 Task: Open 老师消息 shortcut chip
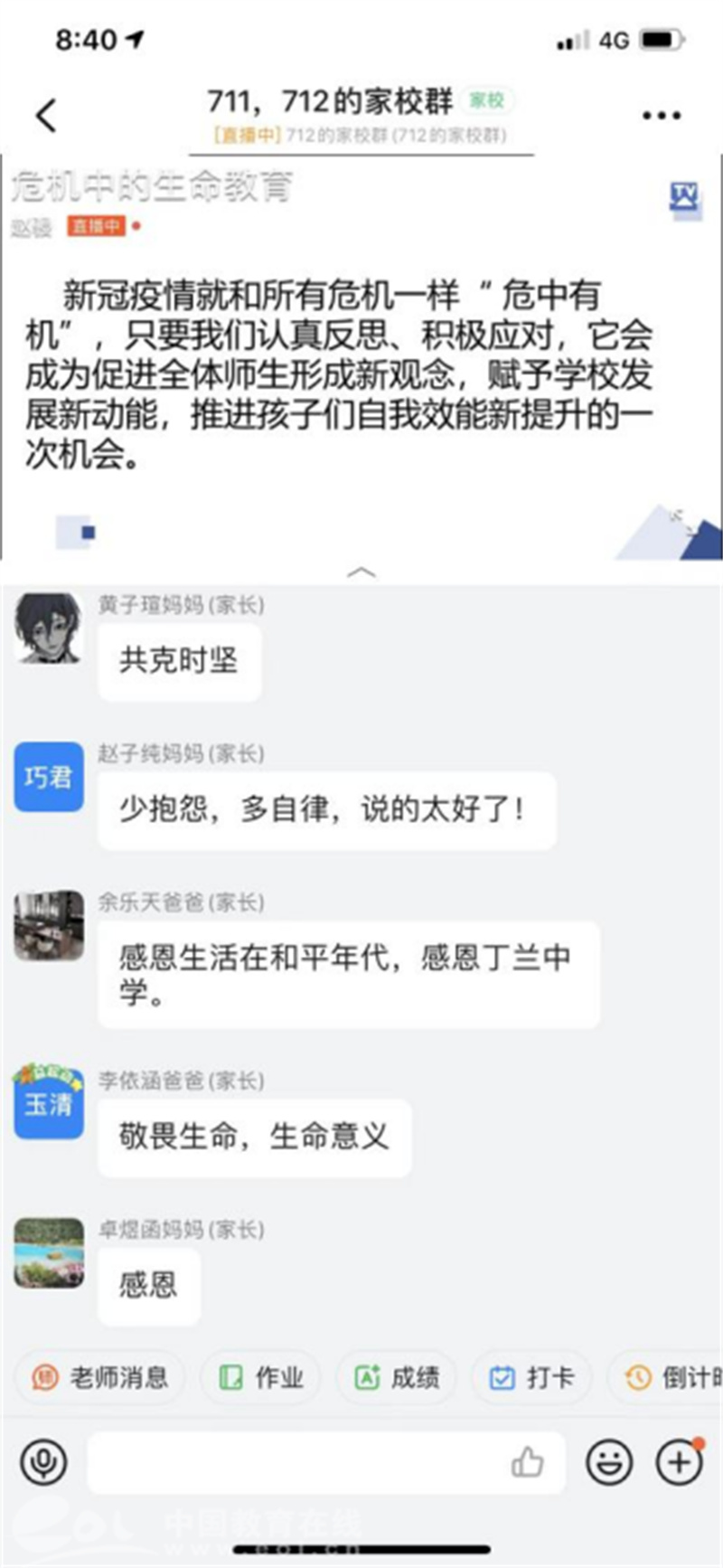[100, 1377]
